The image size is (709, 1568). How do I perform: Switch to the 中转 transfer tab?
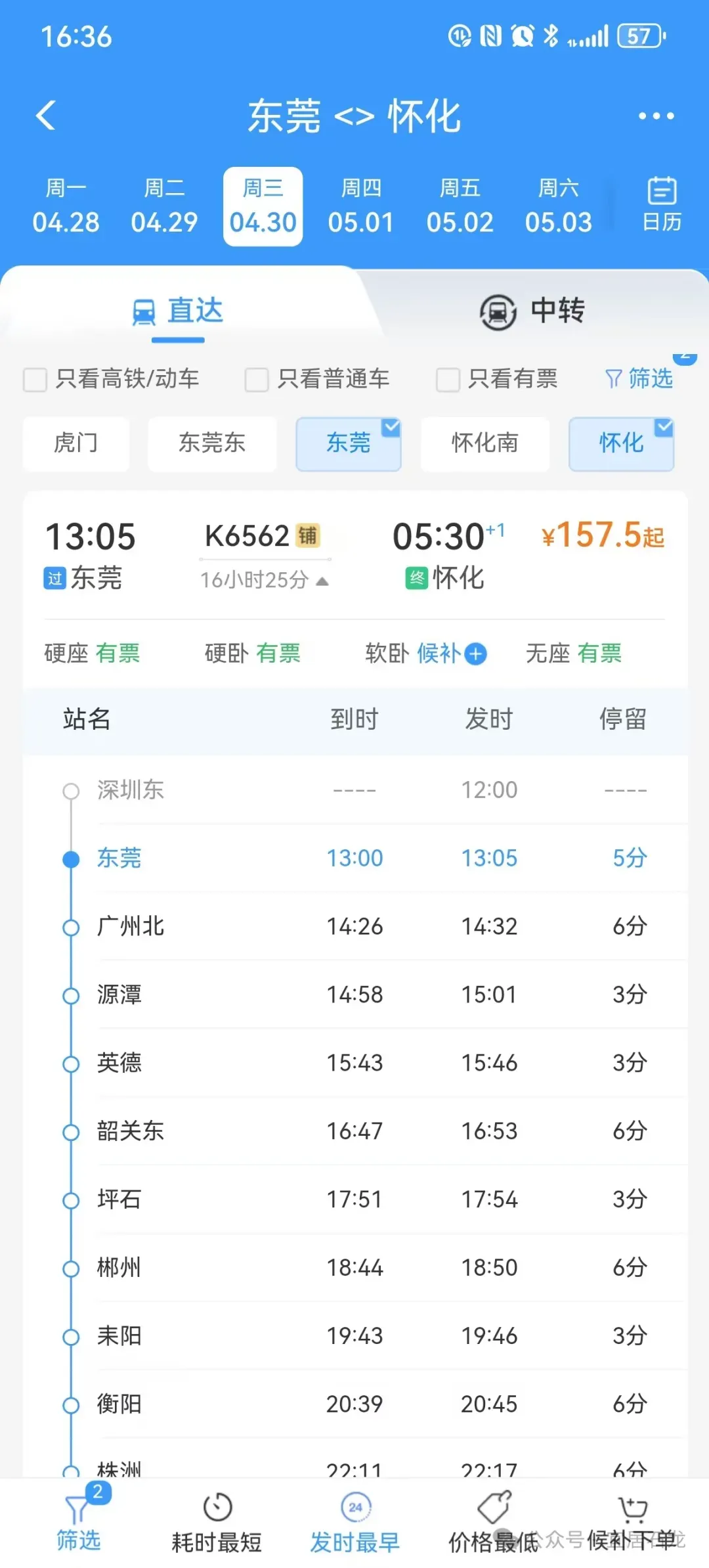pyautogui.click(x=532, y=311)
